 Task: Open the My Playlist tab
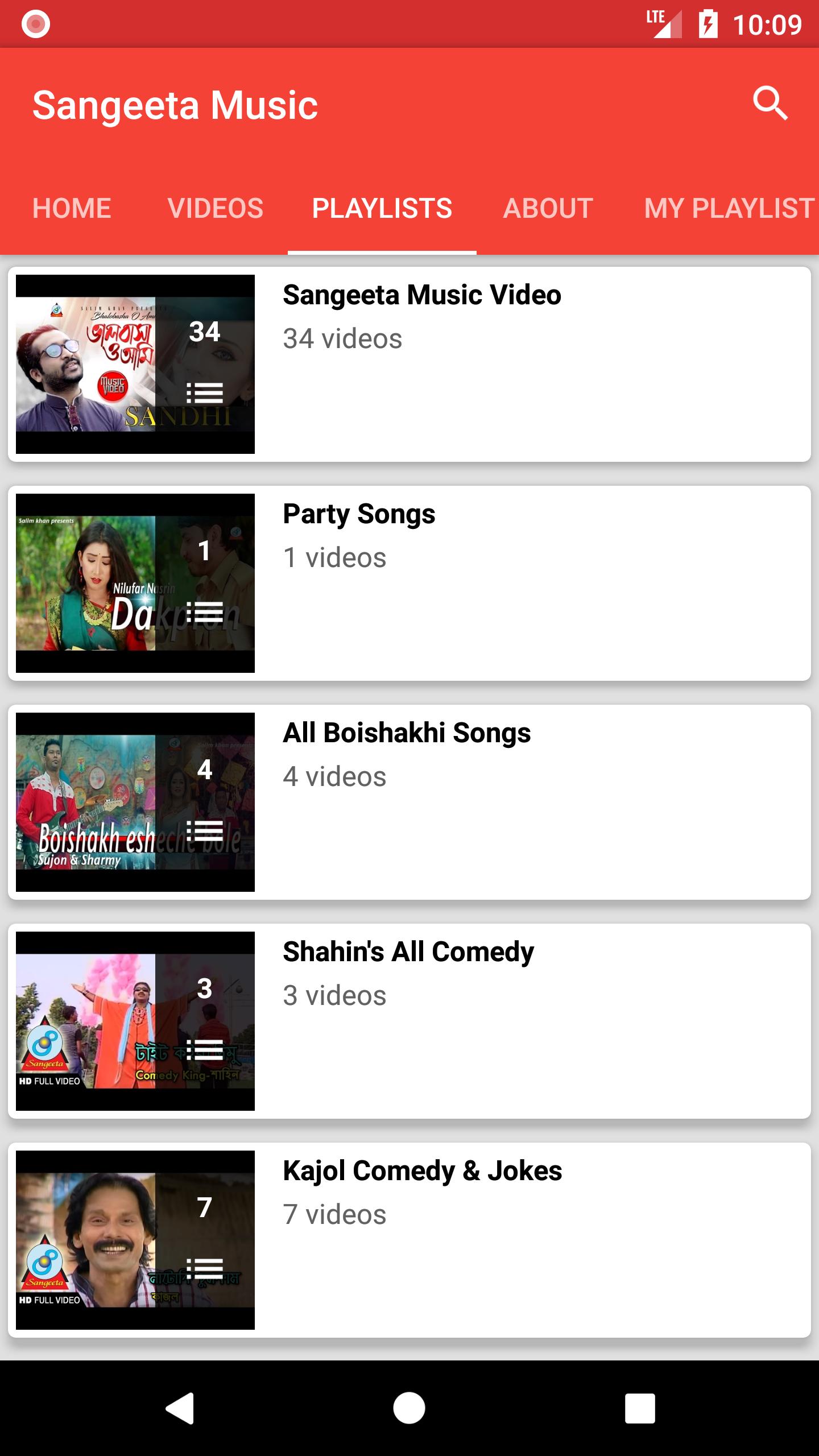point(729,208)
